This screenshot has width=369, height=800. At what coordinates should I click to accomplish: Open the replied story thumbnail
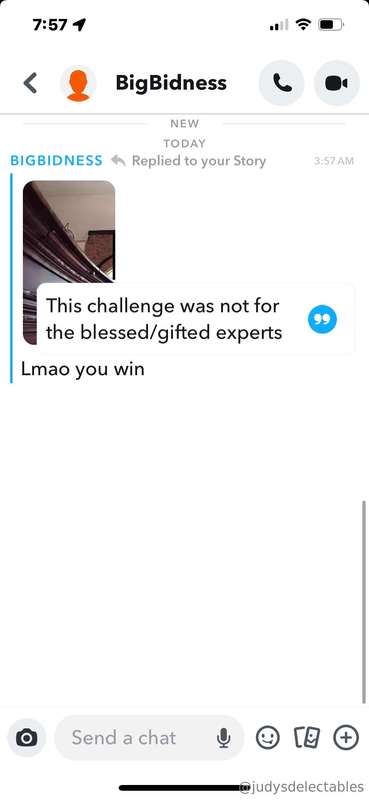point(69,232)
